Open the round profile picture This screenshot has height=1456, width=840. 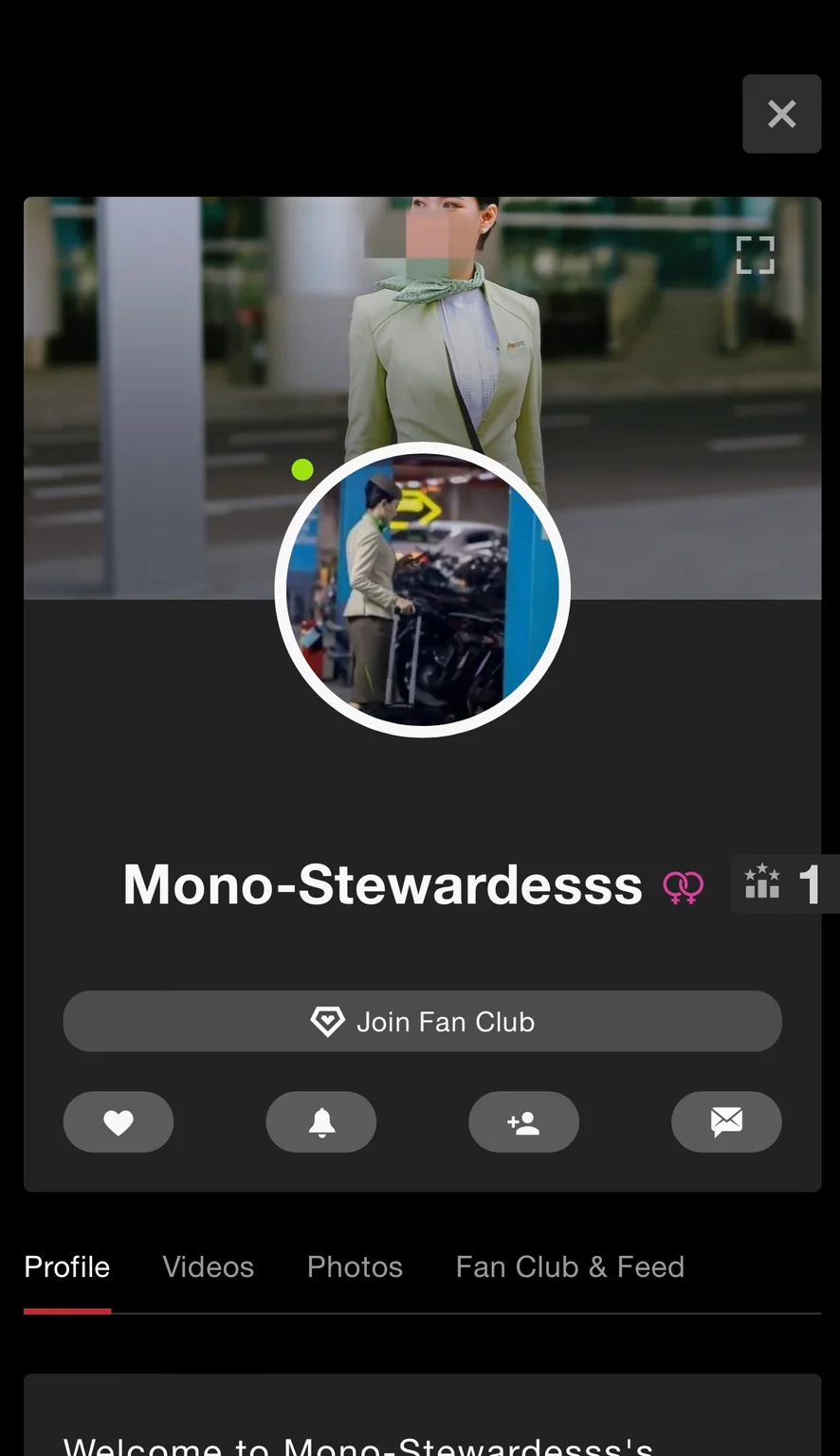[x=422, y=590]
